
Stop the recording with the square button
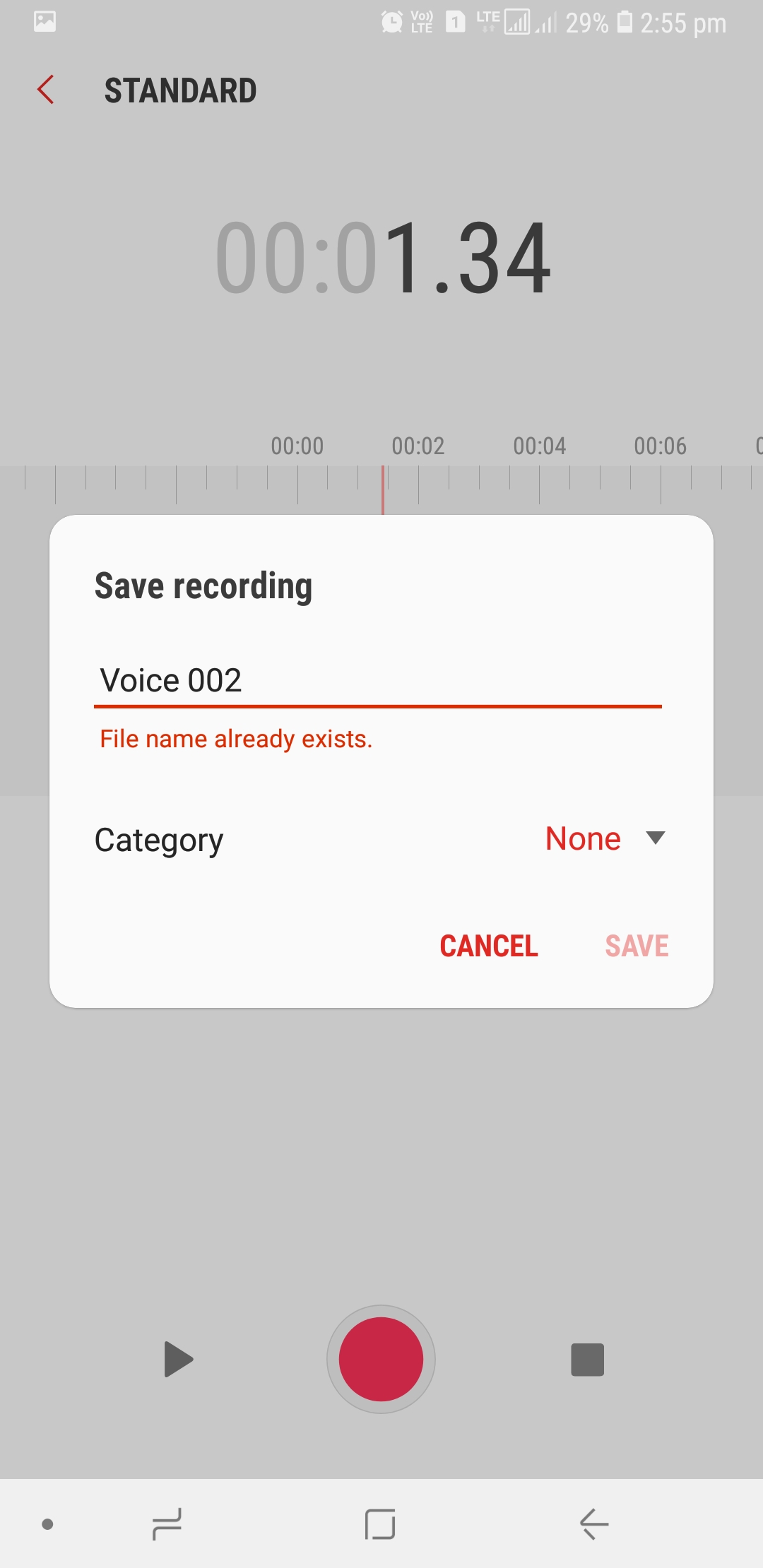(x=587, y=1360)
